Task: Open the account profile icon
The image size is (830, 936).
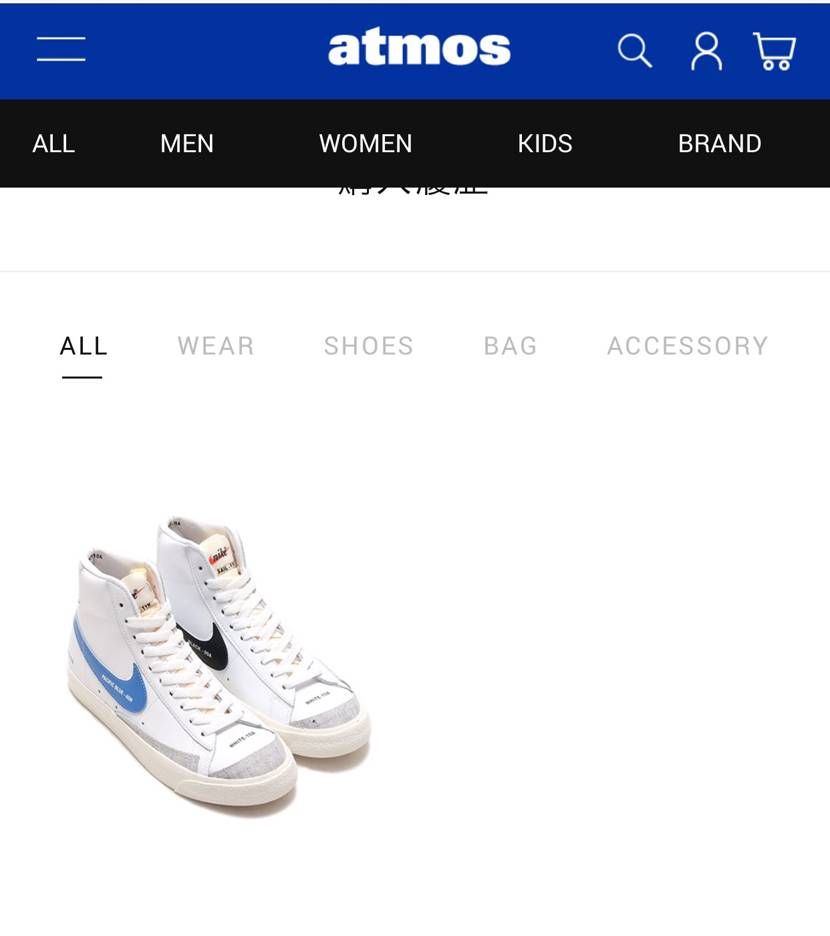Action: 706,50
